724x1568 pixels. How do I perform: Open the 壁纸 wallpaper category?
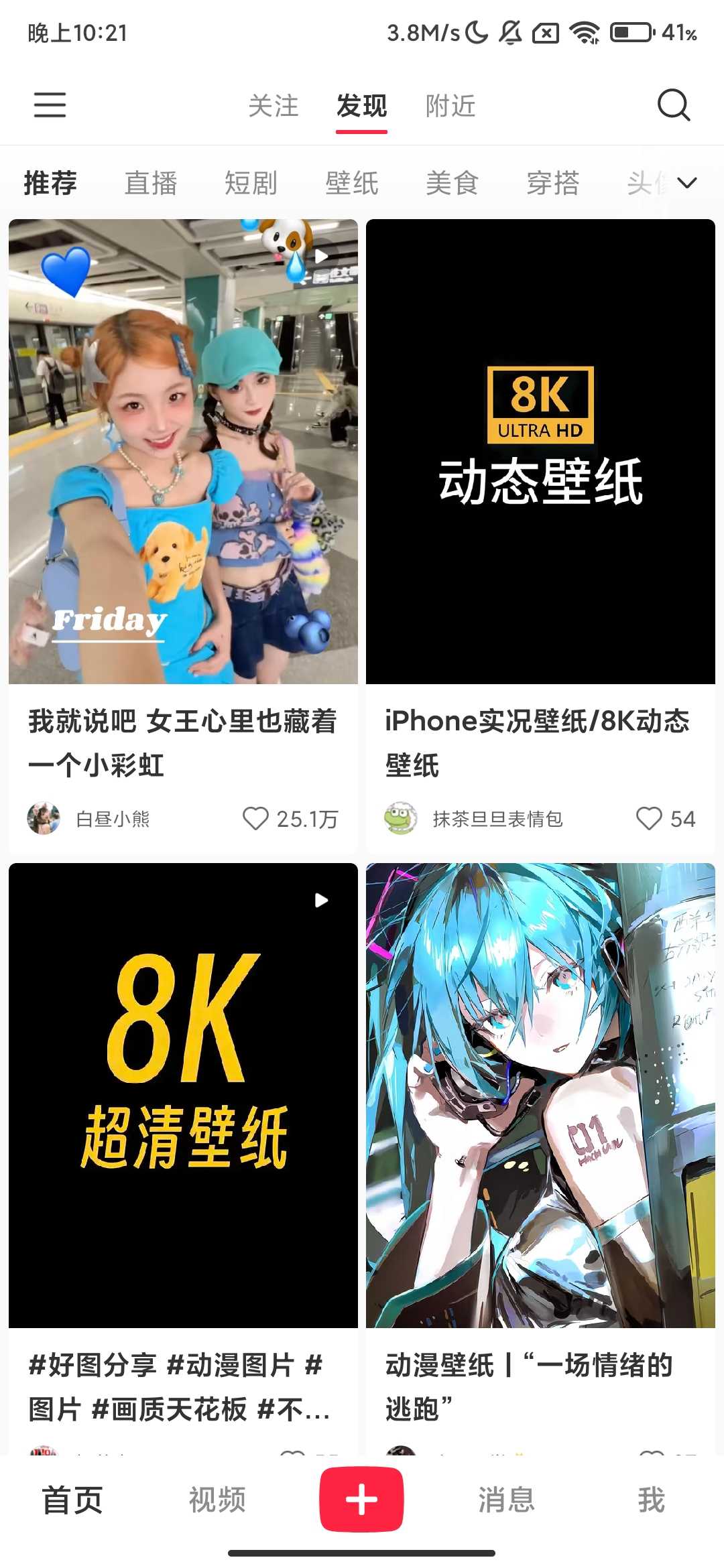pyautogui.click(x=351, y=182)
